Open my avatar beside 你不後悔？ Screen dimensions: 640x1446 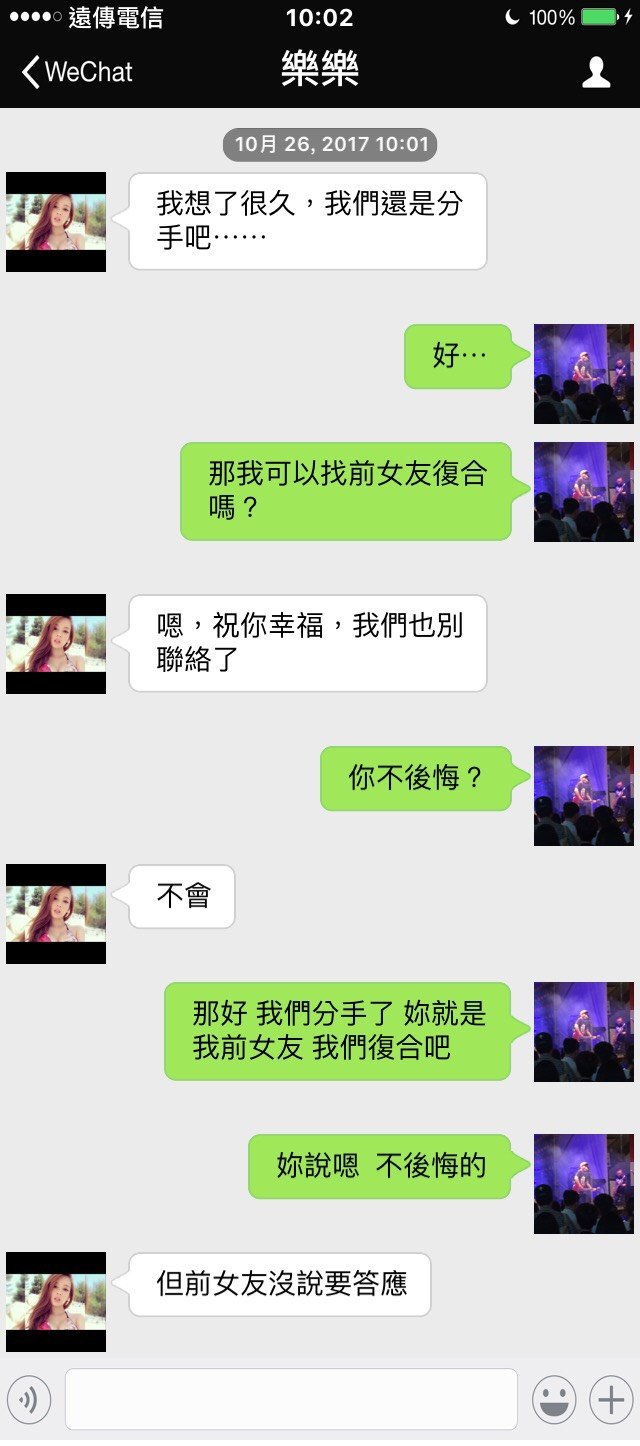(x=583, y=796)
